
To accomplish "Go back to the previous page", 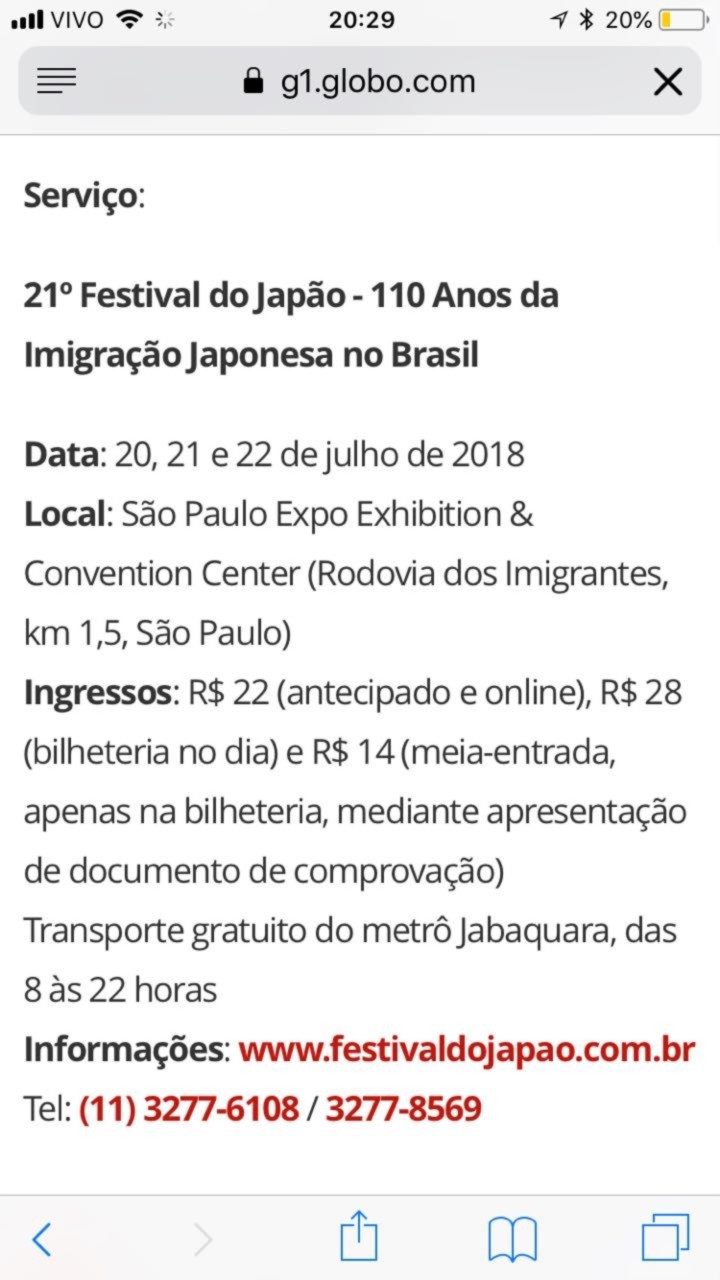I will point(42,1240).
